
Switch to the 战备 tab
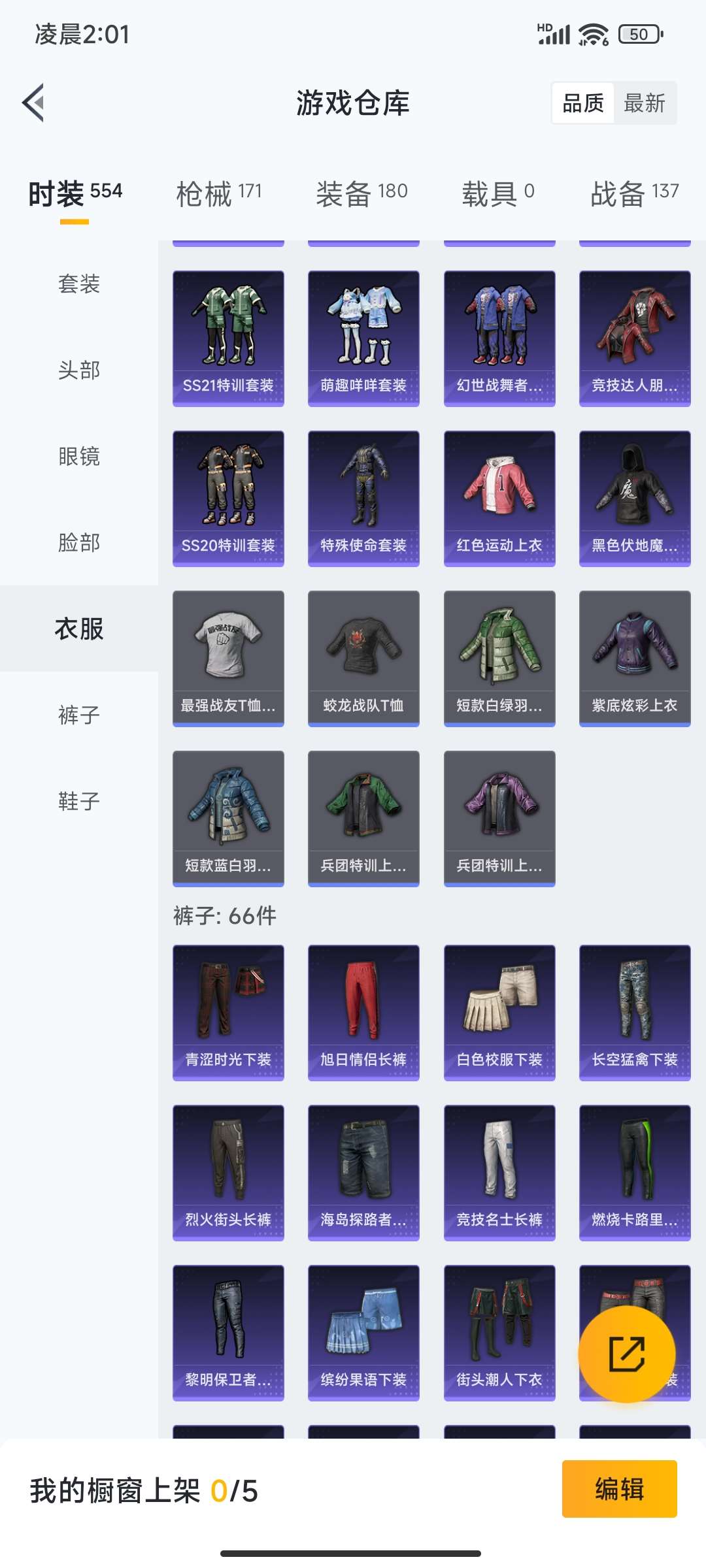click(634, 193)
